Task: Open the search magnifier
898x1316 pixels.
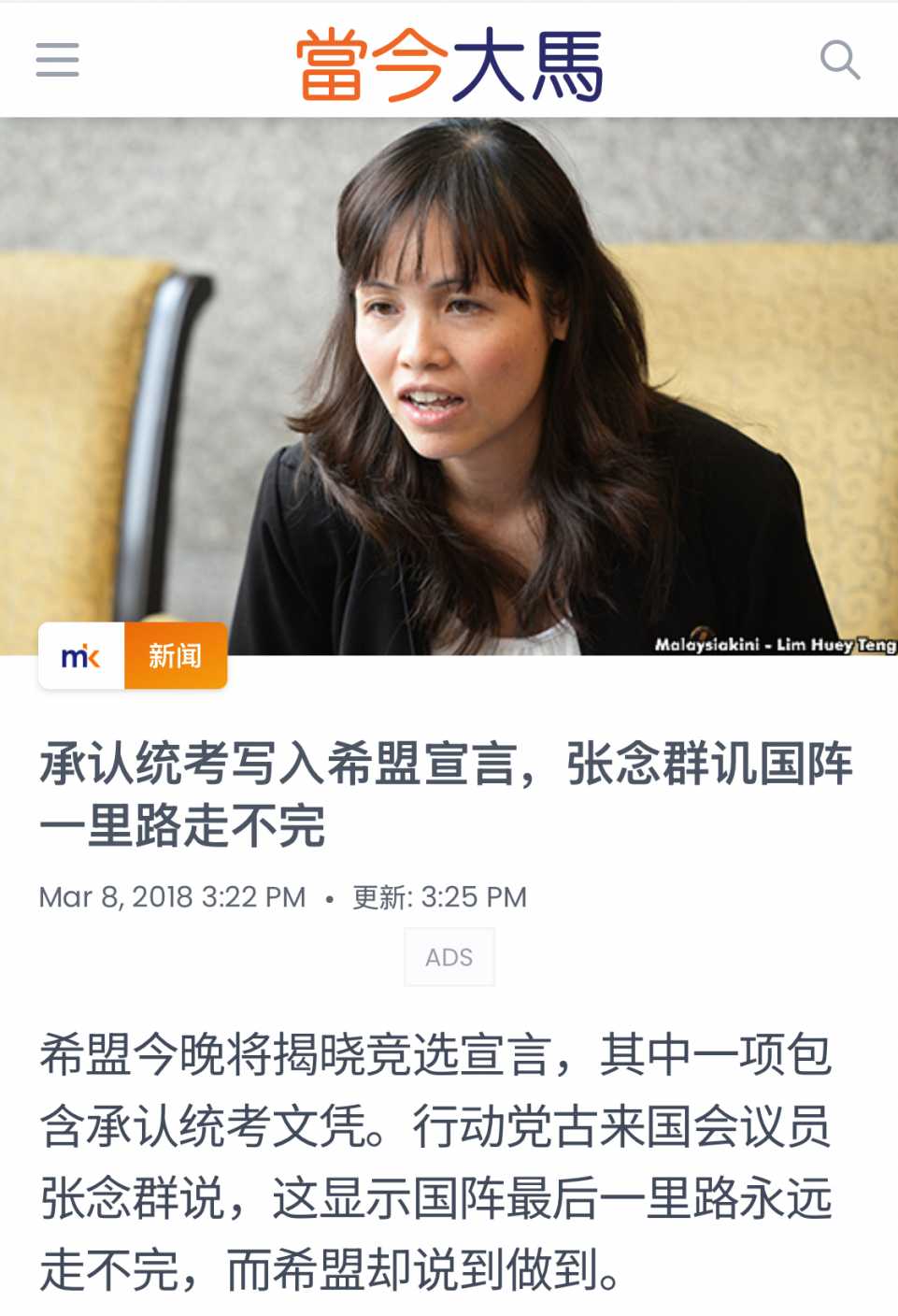Action: click(x=838, y=60)
